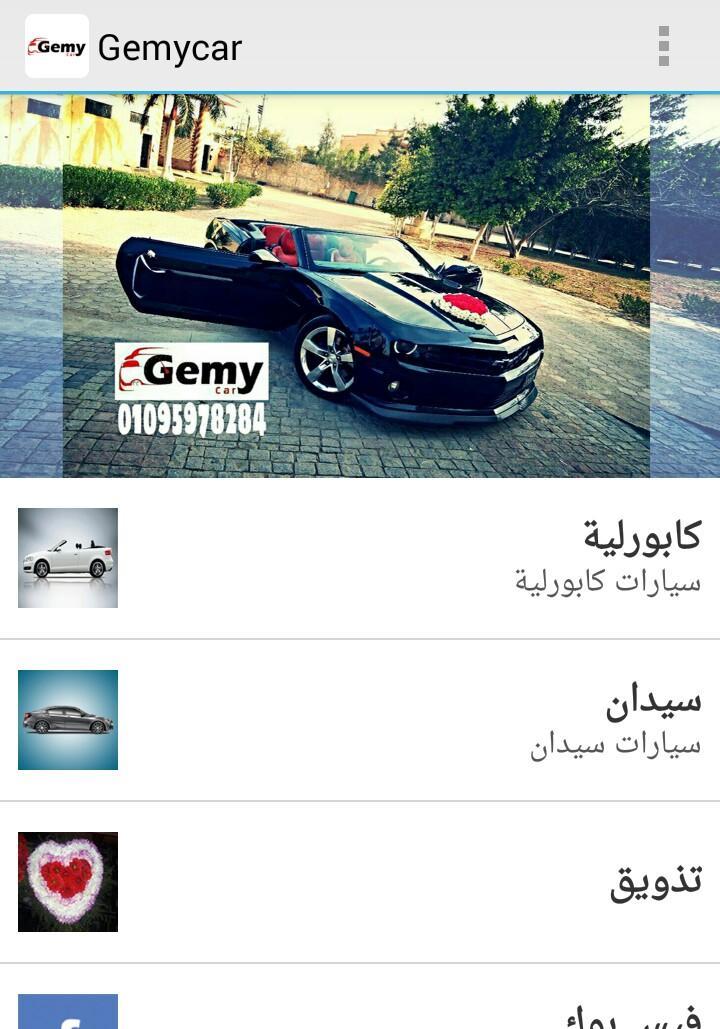Click the phone number 01095978284 on the banner
The height and width of the screenshot is (1029, 720).
tap(190, 413)
